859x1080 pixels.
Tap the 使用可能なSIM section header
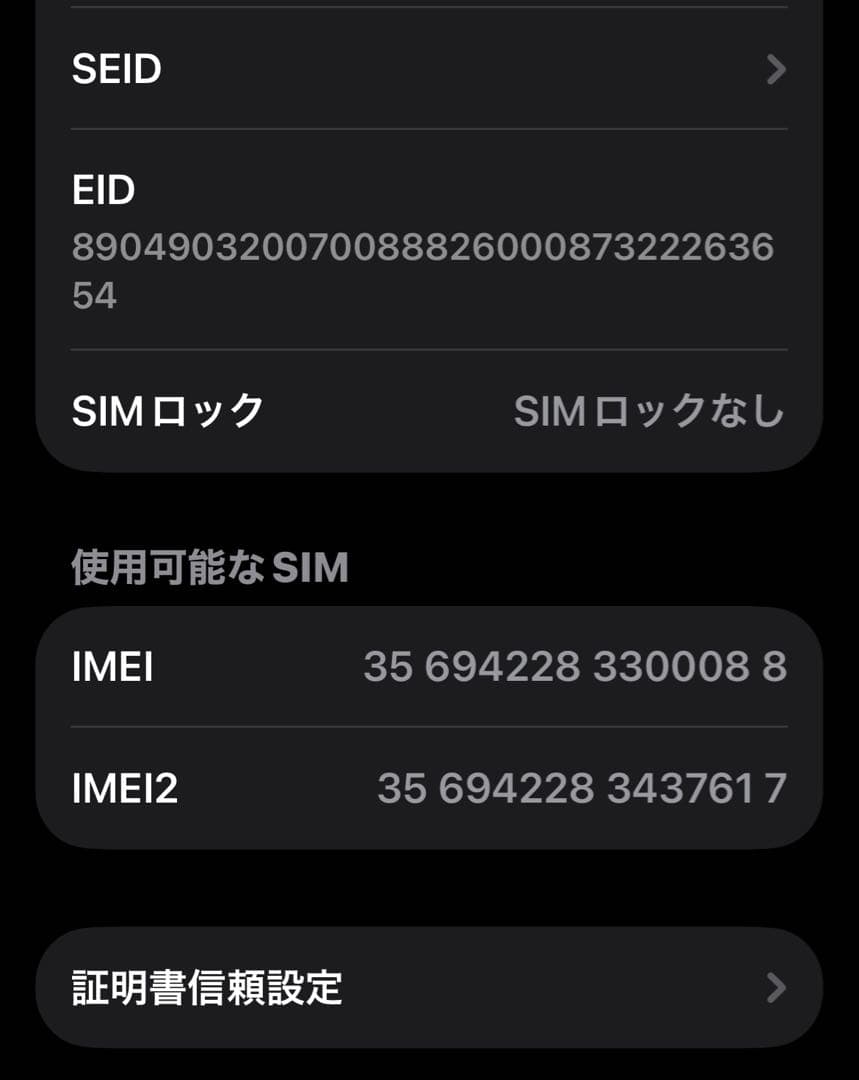[207, 567]
